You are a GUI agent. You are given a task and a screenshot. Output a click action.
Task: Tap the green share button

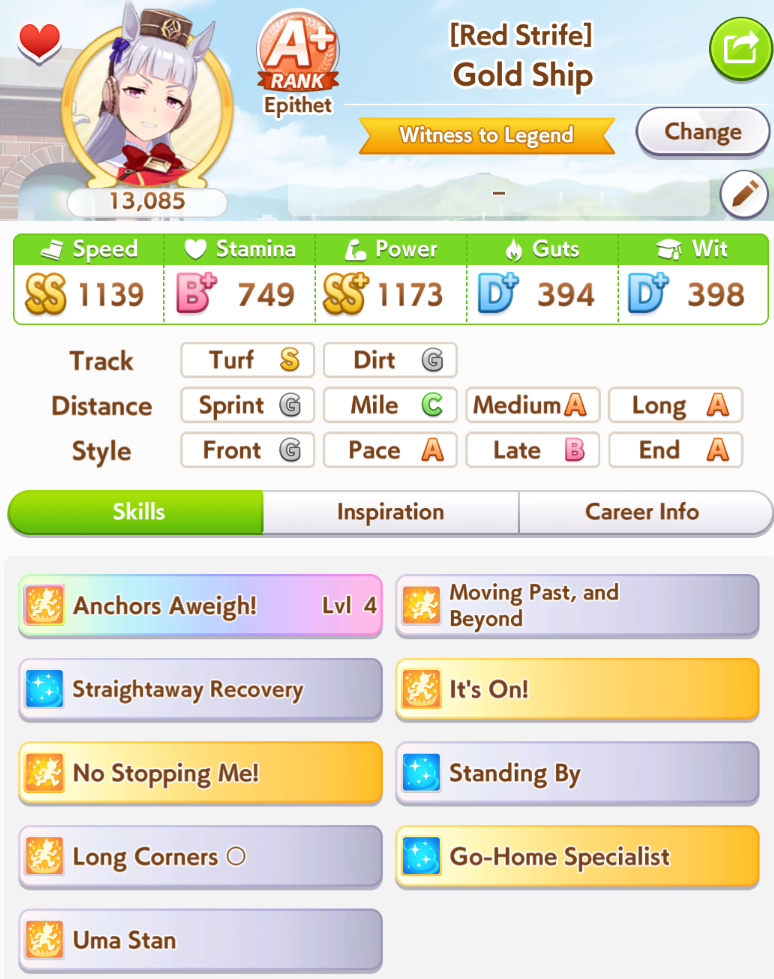point(741,48)
